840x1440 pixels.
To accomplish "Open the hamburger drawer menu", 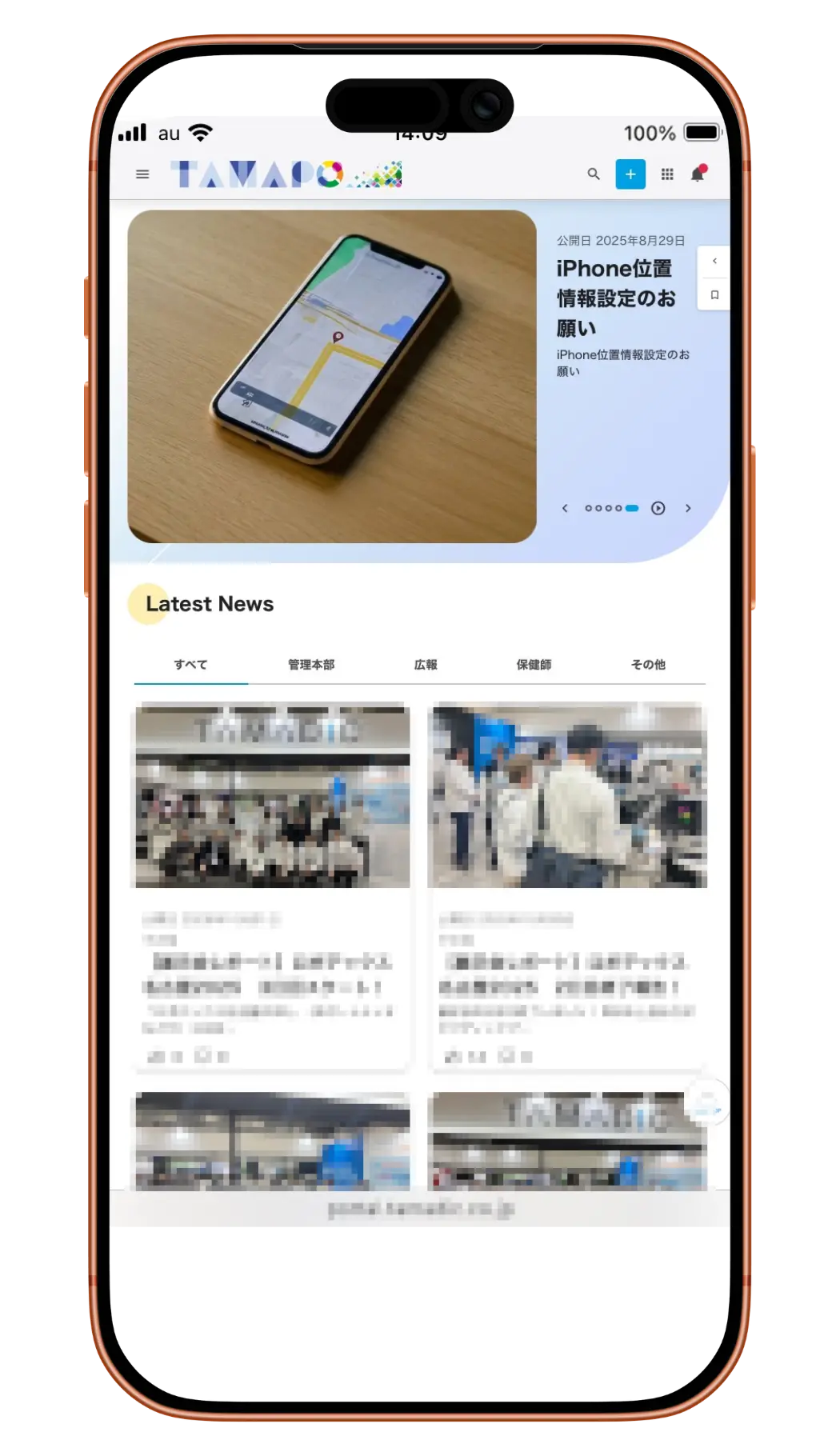I will (142, 174).
